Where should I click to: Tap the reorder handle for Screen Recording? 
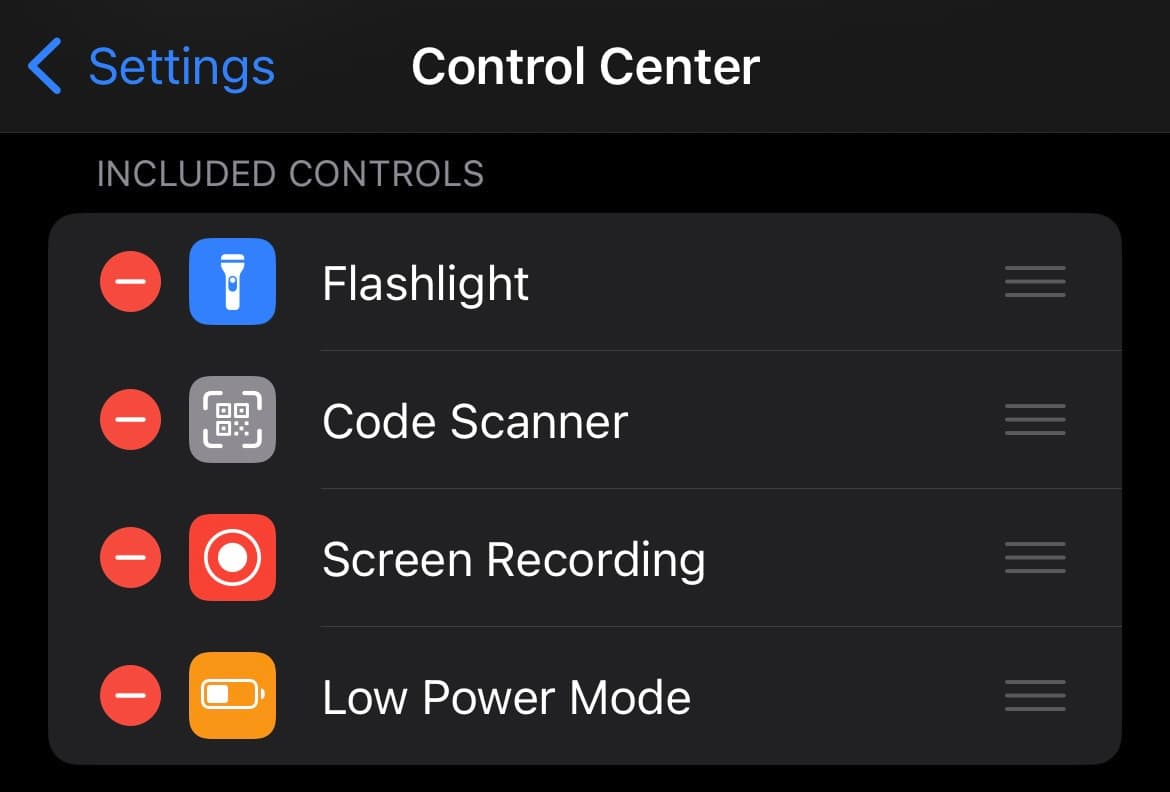click(1035, 558)
